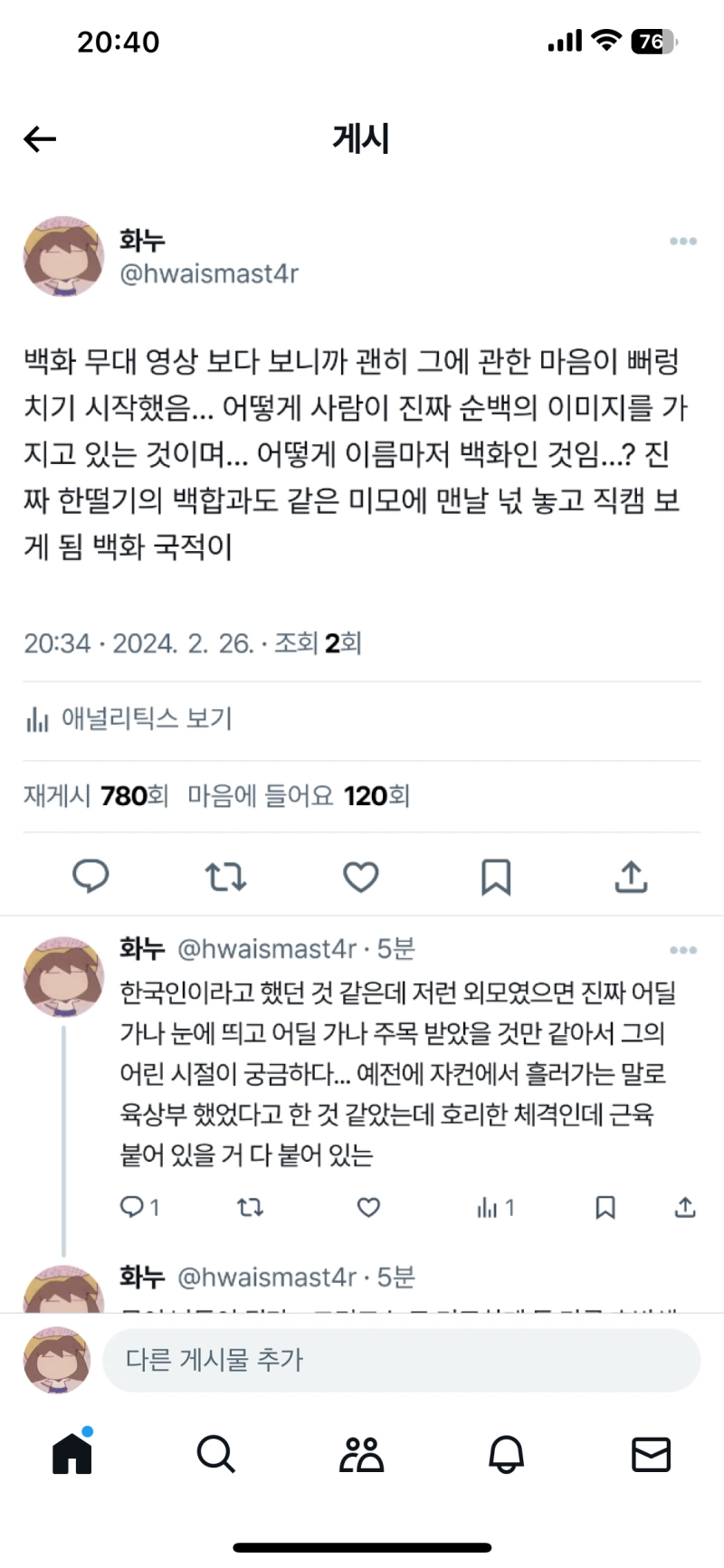Open the first reply's three-dot menu
Viewport: 724px width, 1568px height.
click(x=683, y=950)
